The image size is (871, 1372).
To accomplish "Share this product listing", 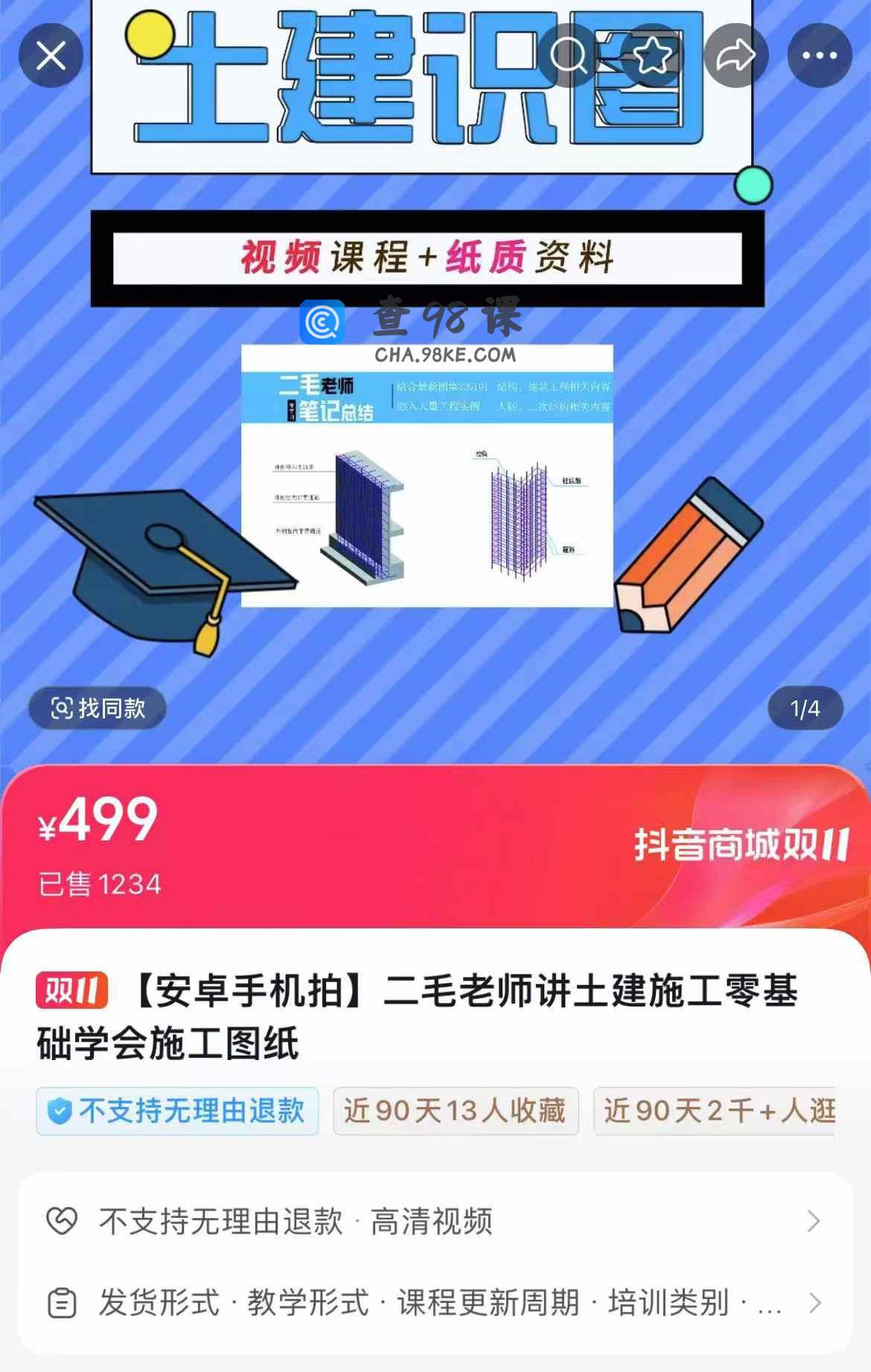I will (x=736, y=56).
